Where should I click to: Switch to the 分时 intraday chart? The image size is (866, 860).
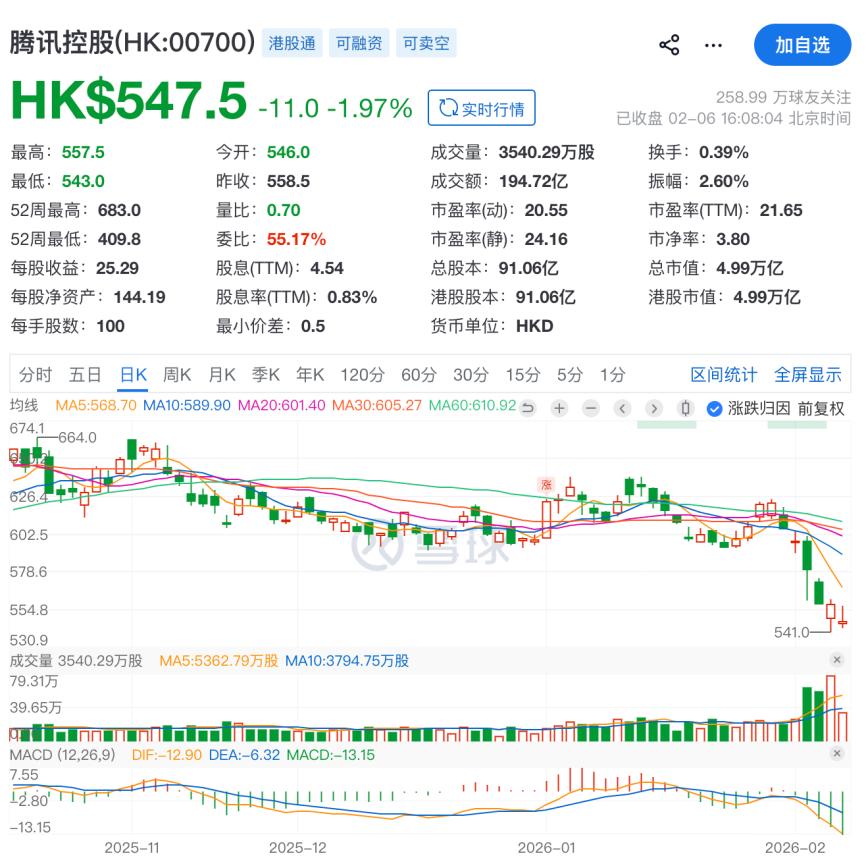(36, 375)
